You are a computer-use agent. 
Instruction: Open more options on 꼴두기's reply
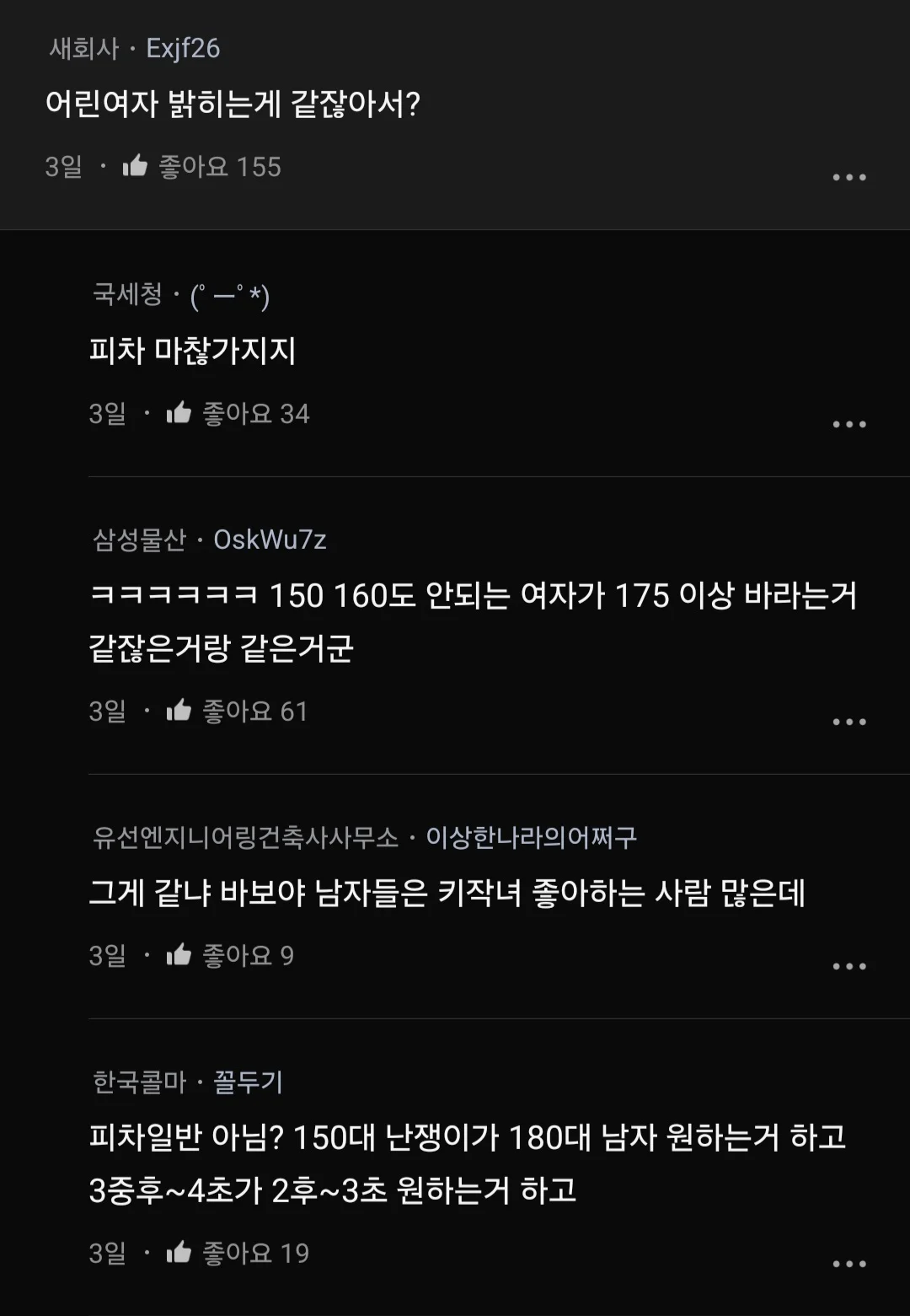848,1264
